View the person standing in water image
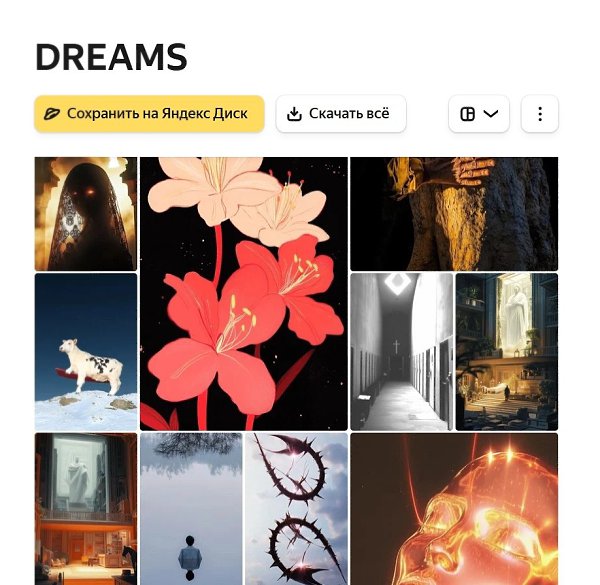 pos(191,508)
